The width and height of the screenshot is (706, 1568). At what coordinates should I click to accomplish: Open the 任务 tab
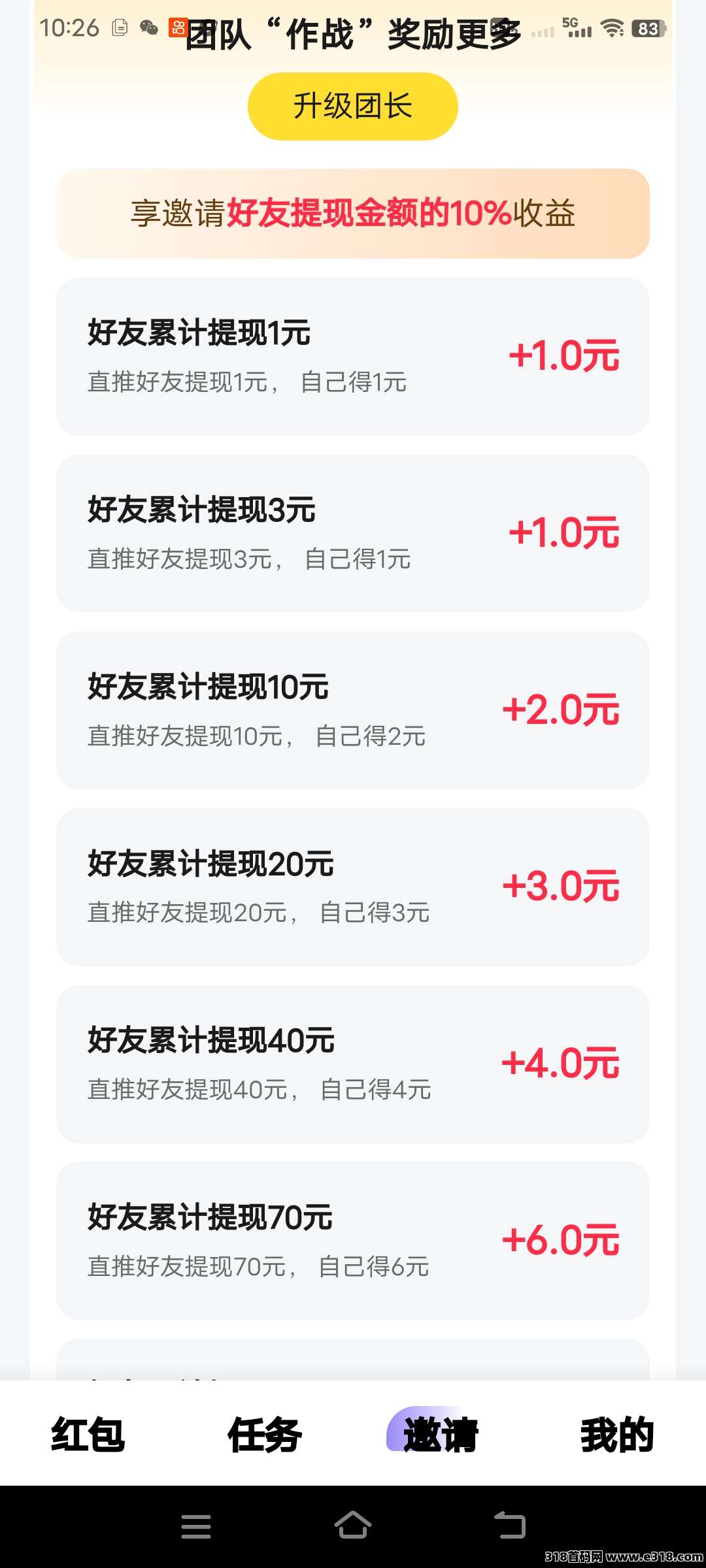[x=265, y=1434]
